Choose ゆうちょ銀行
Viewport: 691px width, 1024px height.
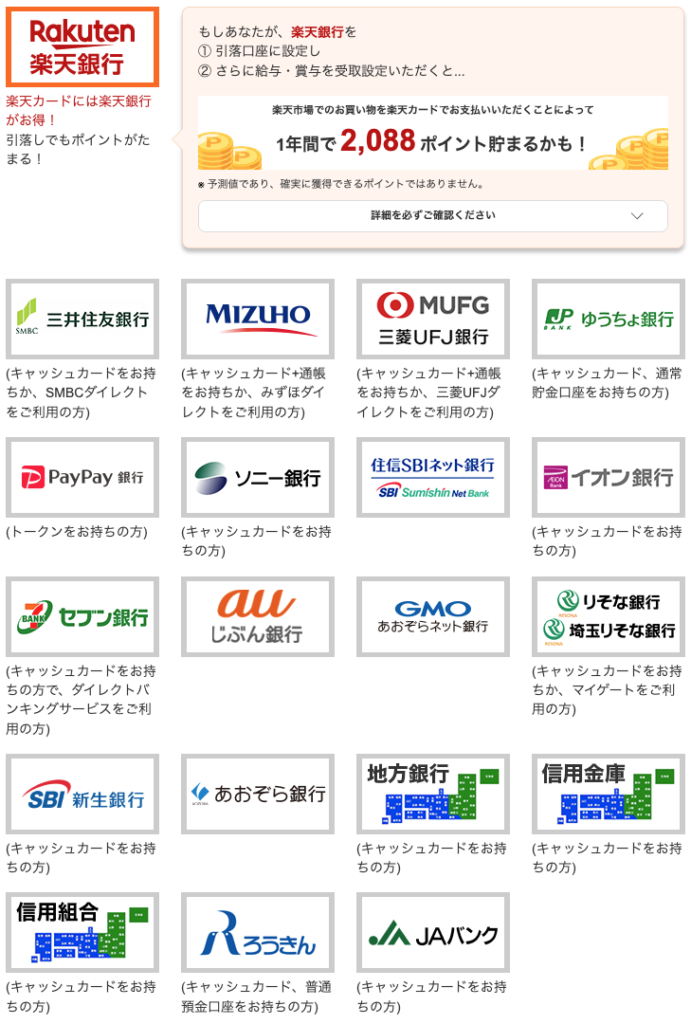608,319
